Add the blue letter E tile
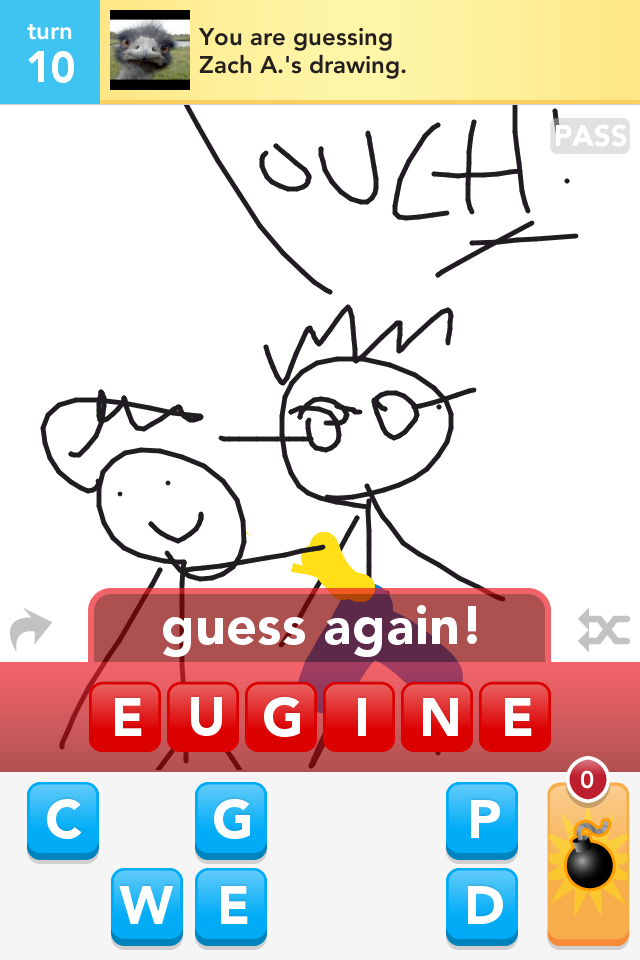The height and width of the screenshot is (960, 640). [231, 906]
